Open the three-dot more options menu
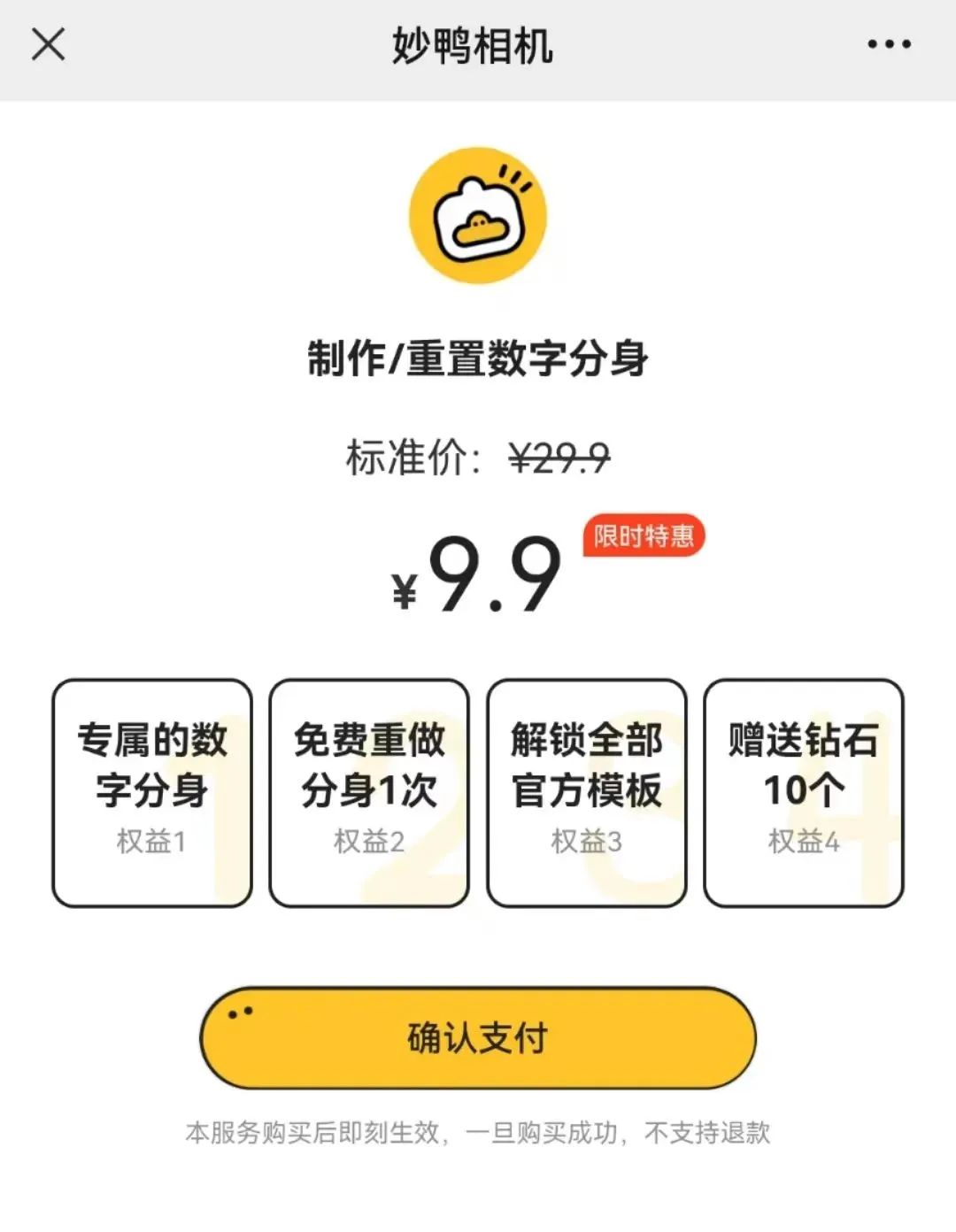This screenshot has height=1232, width=956. (891, 44)
